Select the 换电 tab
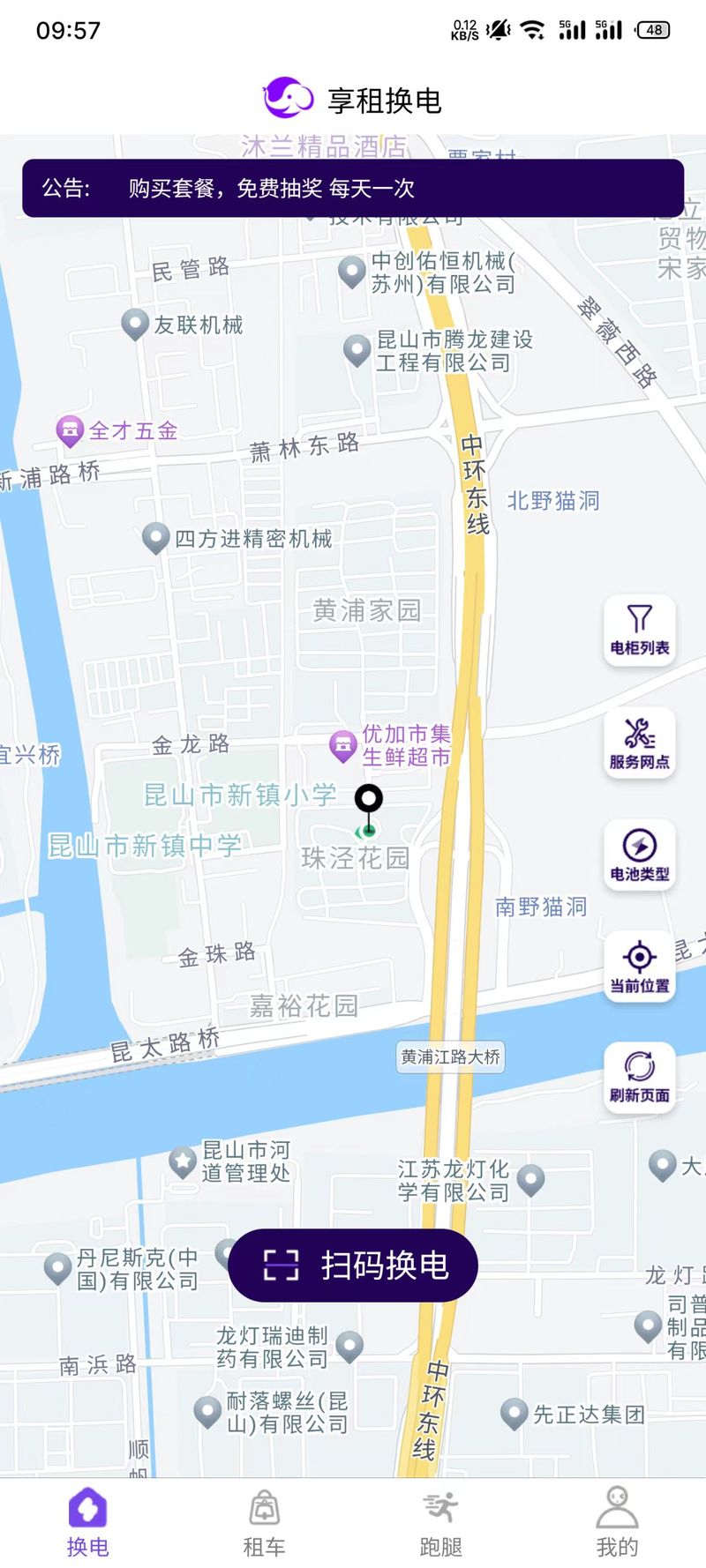The height and width of the screenshot is (1568, 706). [88, 1523]
